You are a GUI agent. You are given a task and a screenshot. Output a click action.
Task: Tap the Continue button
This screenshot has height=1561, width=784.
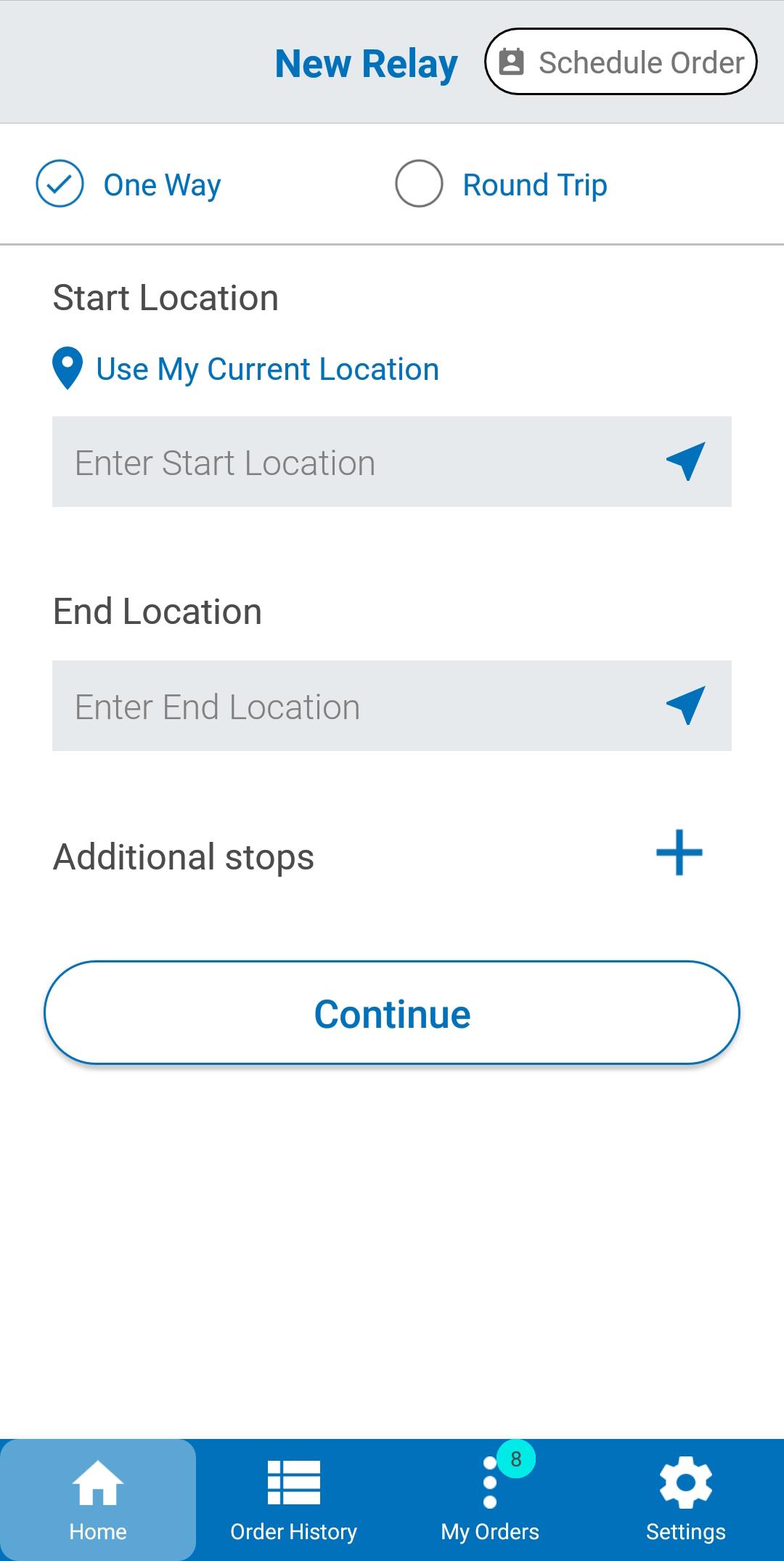[x=392, y=1013]
